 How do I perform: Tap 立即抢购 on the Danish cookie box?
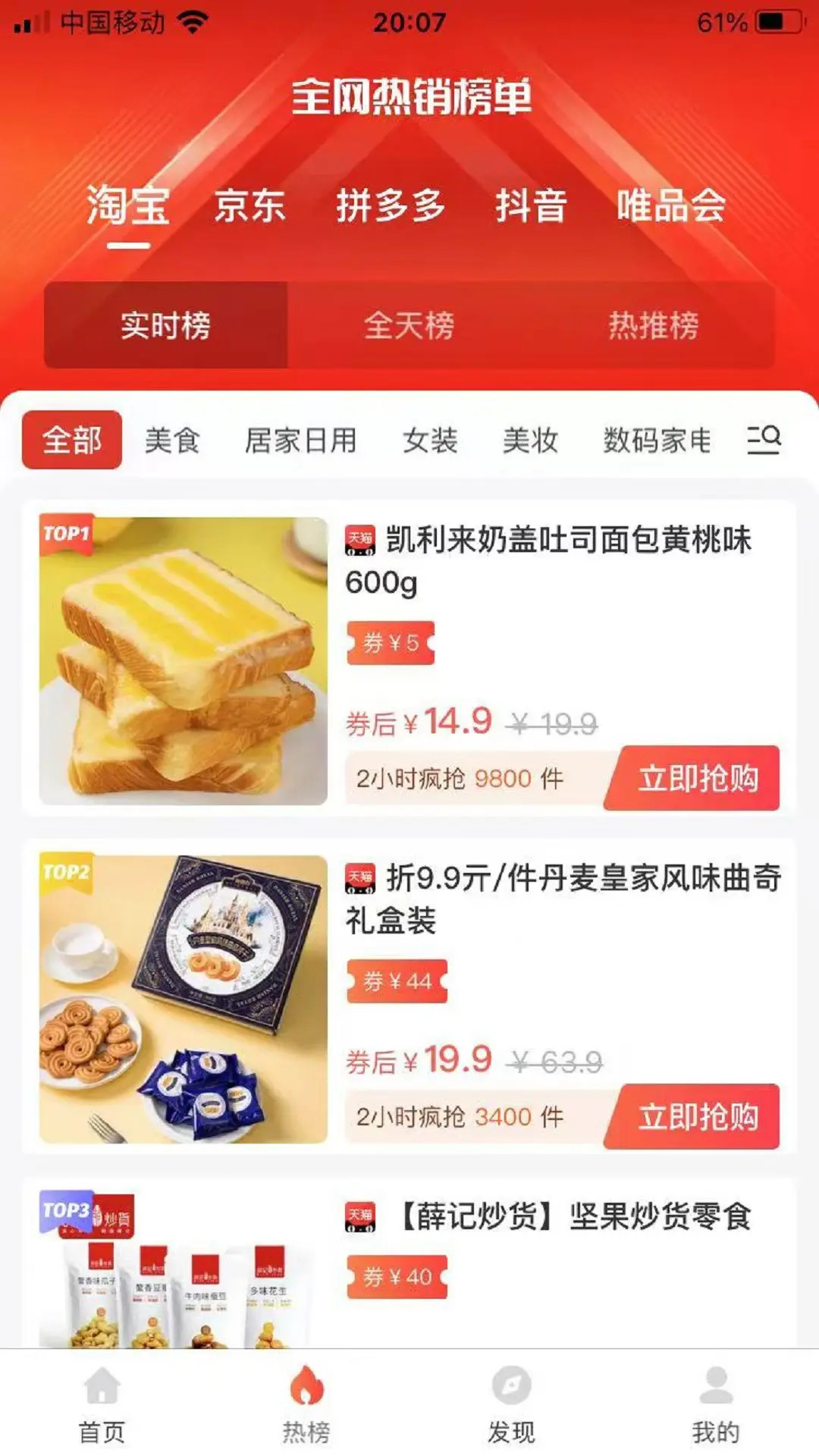[x=694, y=1118]
